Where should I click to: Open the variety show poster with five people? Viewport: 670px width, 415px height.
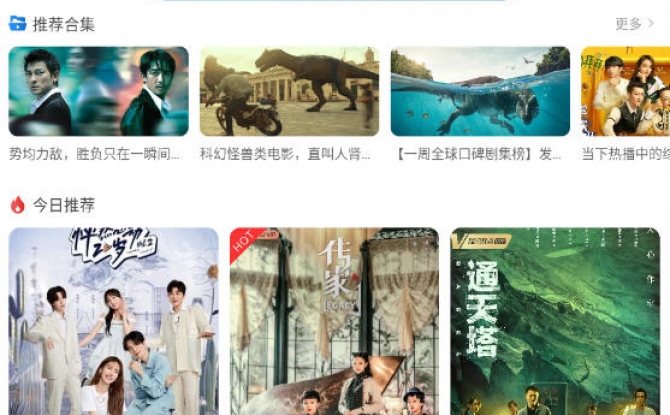pos(113,320)
